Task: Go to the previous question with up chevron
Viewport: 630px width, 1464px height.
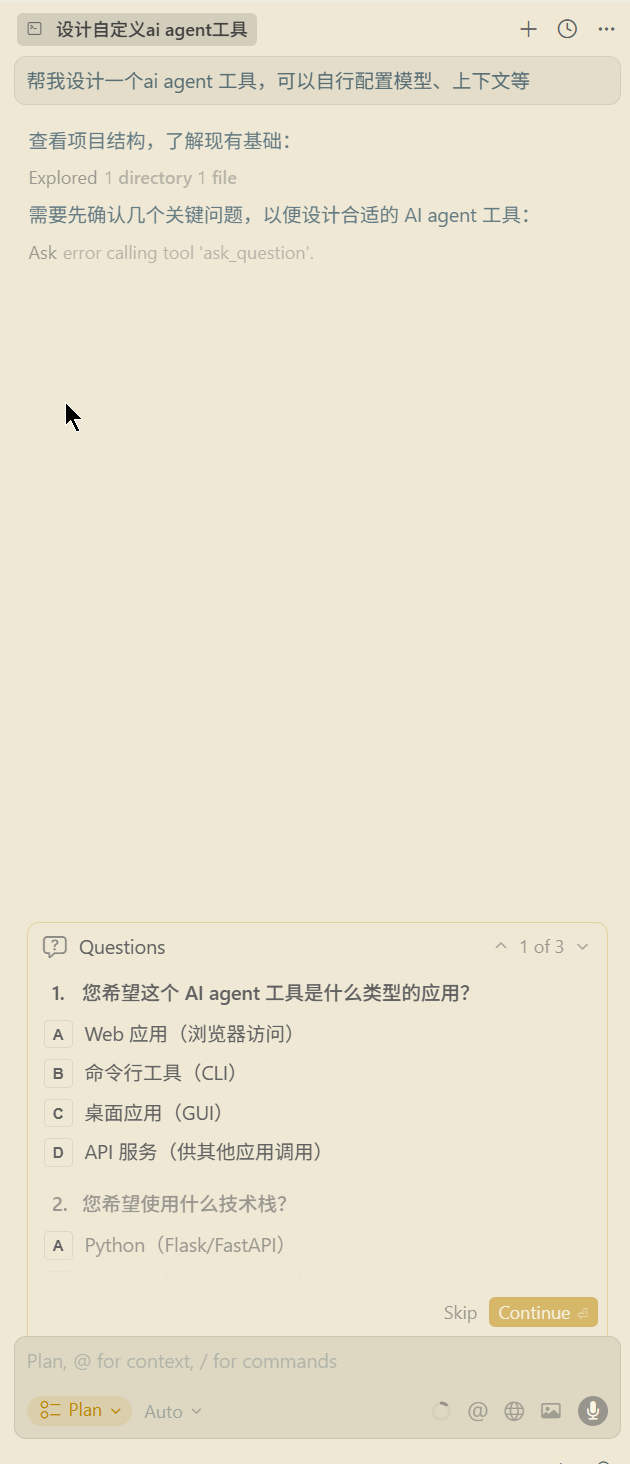Action: pos(501,947)
